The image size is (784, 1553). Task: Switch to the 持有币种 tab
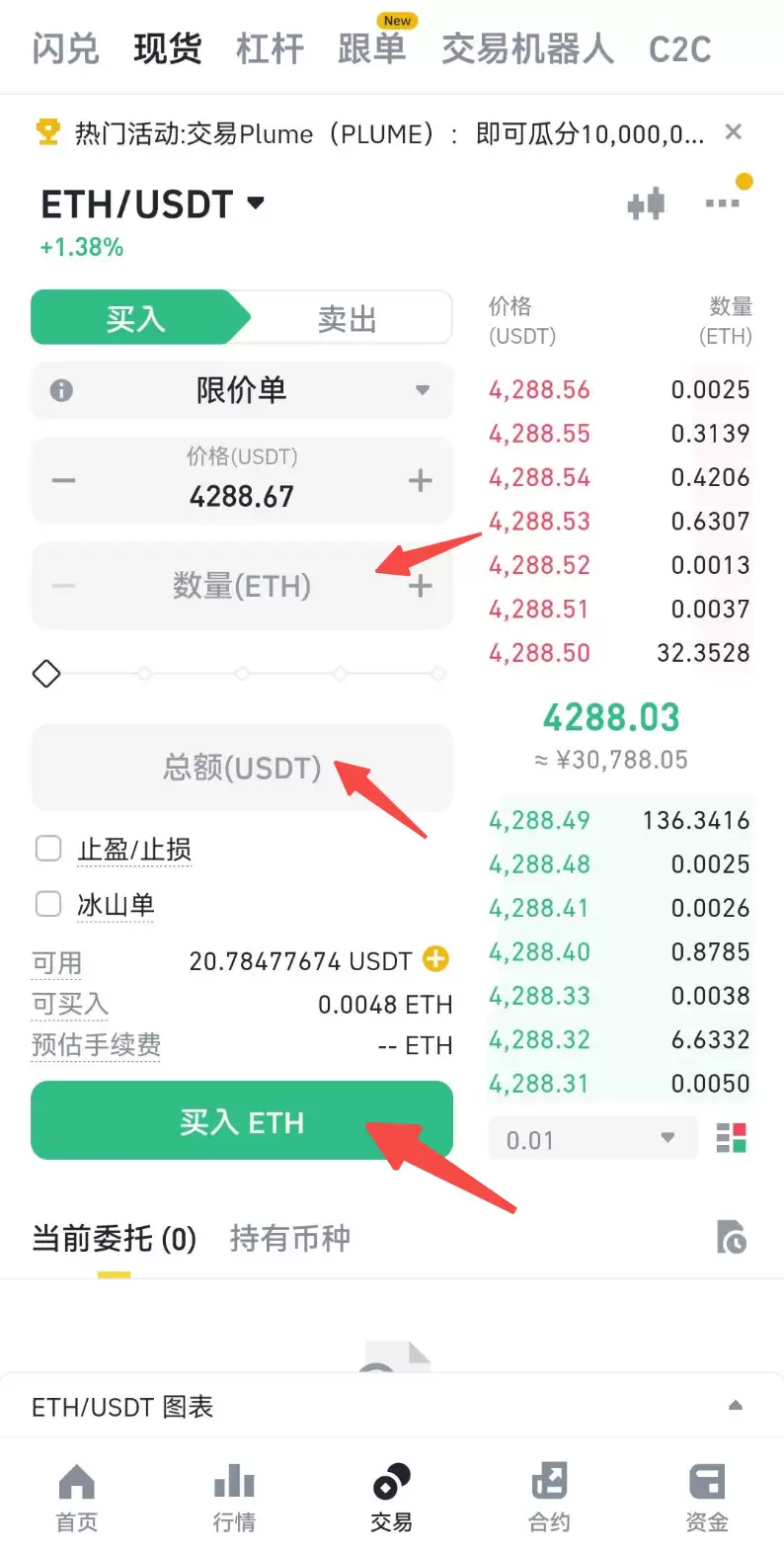tap(288, 1238)
